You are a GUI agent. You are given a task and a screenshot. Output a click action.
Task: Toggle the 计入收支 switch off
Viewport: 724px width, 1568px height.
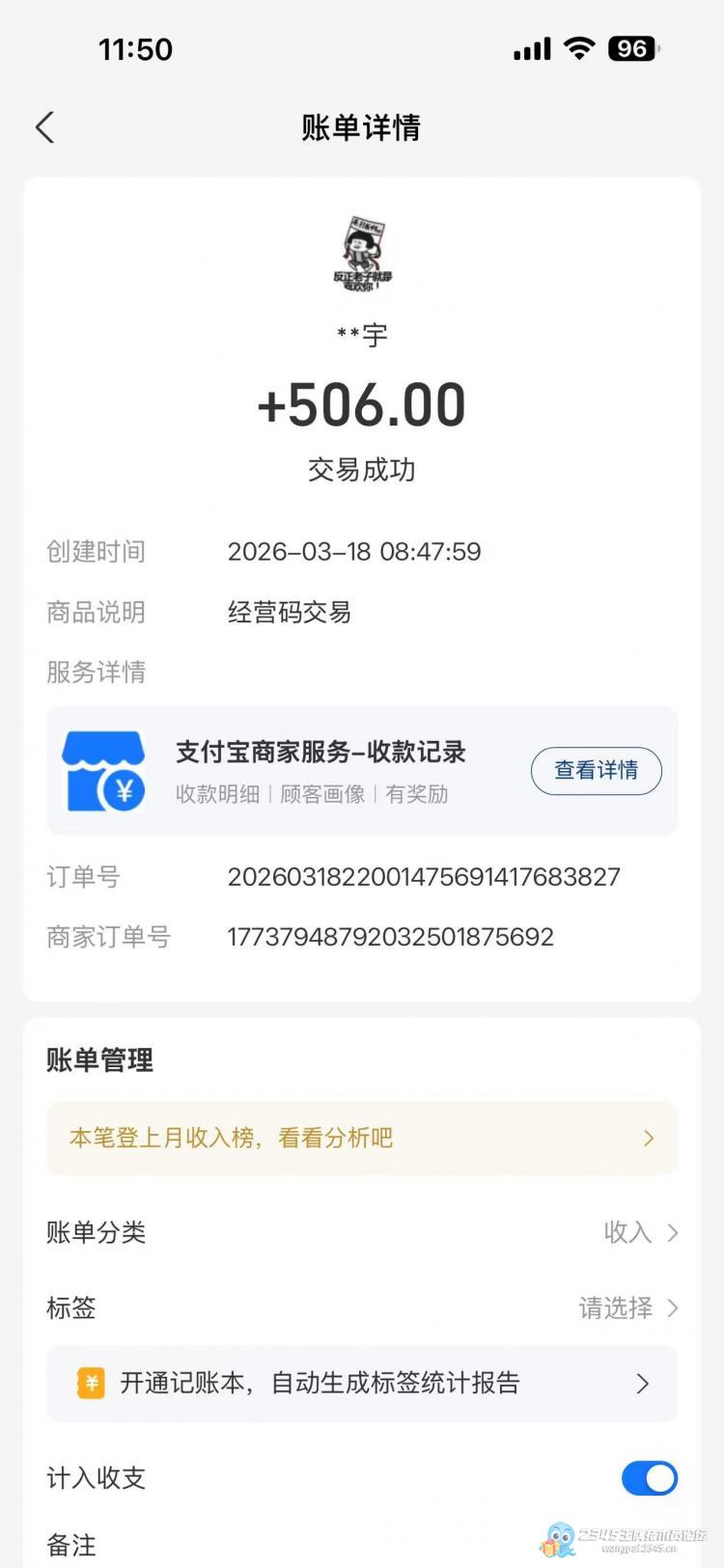[x=649, y=1477]
